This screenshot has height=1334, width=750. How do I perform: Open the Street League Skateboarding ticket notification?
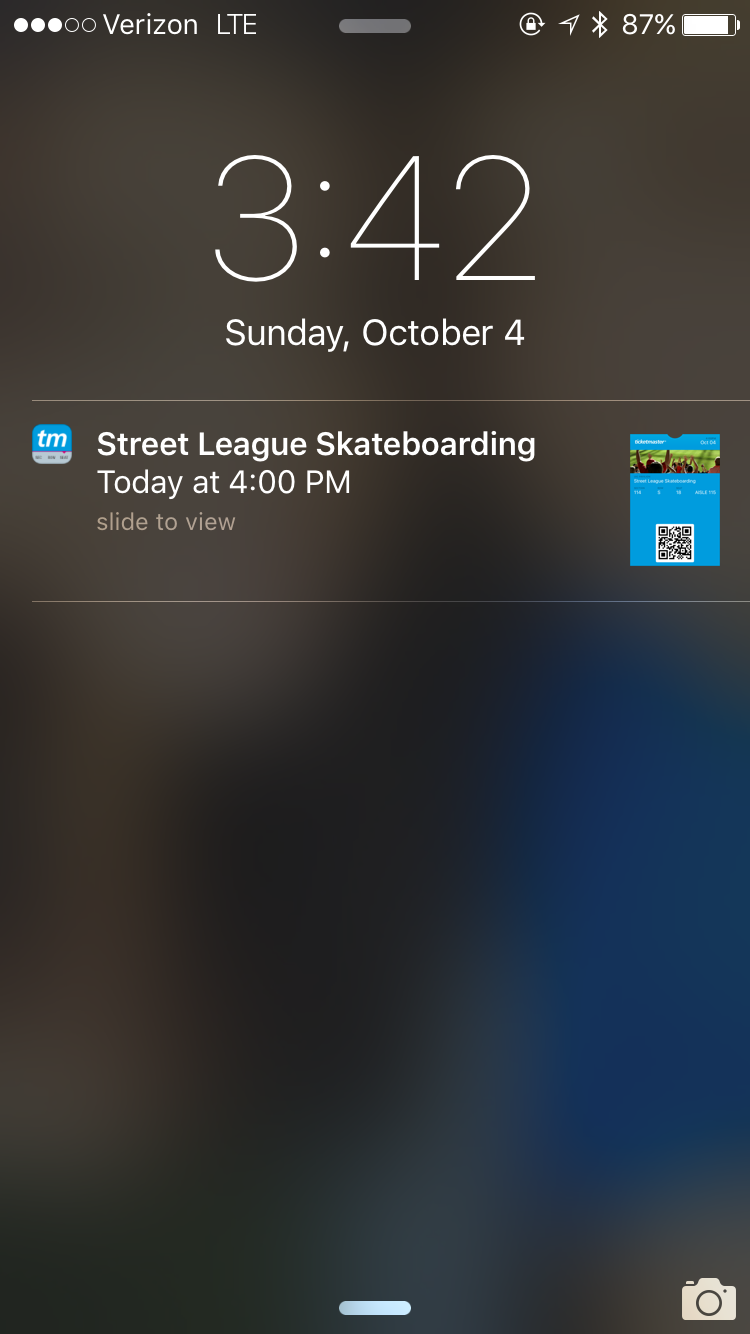point(390,501)
